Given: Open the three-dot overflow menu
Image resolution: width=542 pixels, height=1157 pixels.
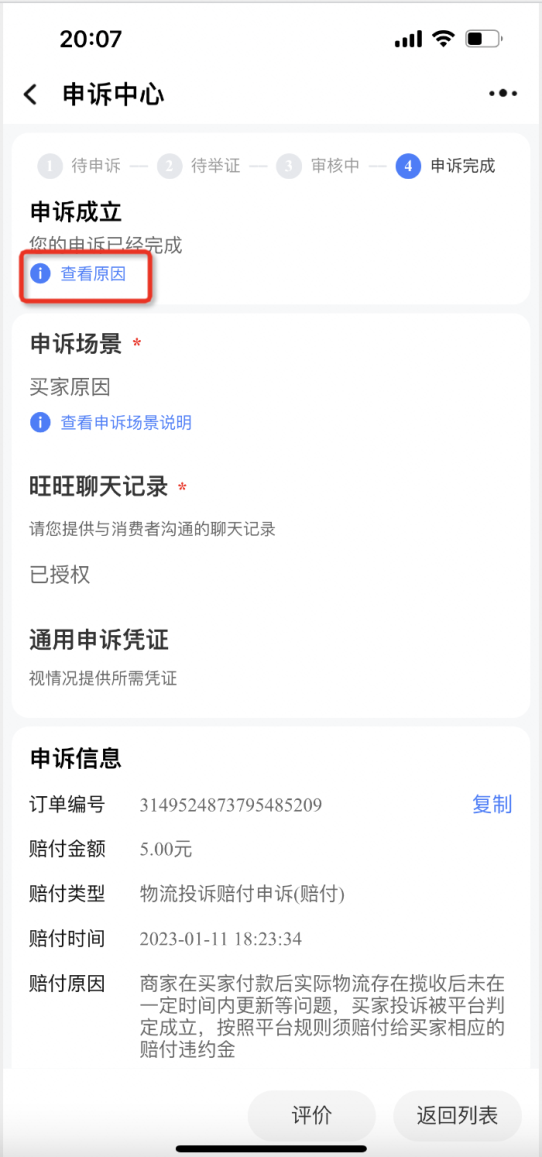Looking at the screenshot, I should [x=503, y=94].
